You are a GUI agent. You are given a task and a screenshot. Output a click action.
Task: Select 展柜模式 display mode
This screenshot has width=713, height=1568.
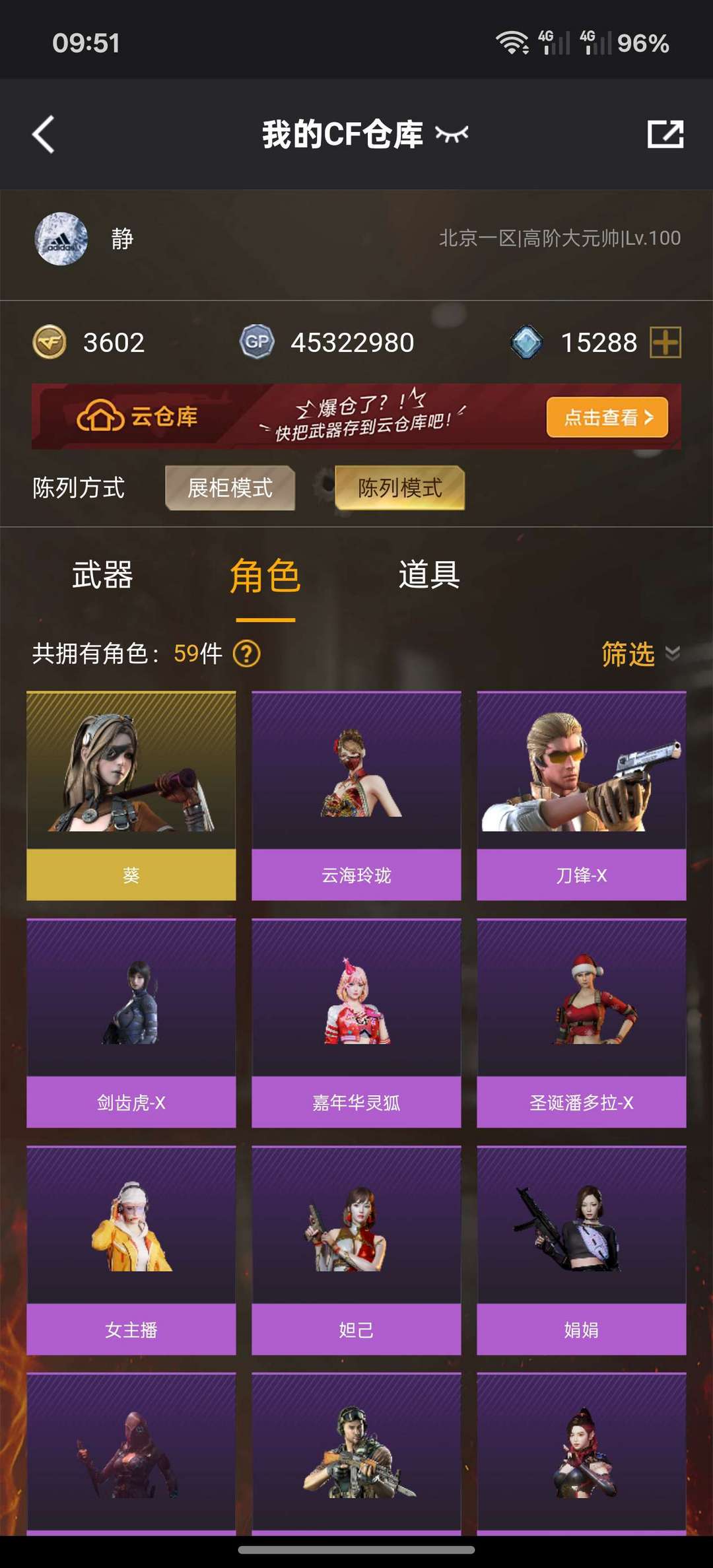(x=230, y=488)
